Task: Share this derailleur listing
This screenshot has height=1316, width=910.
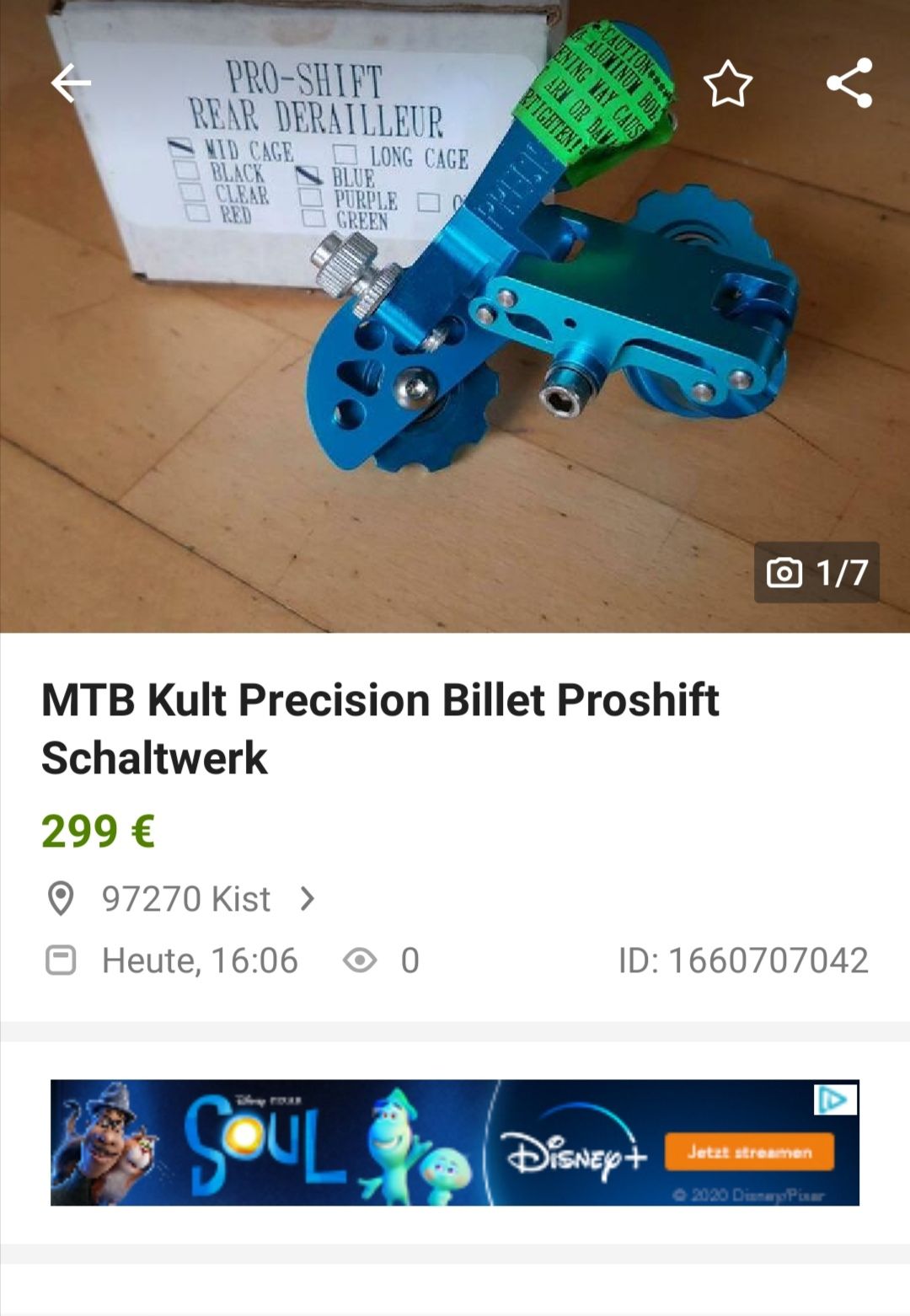Action: pos(848,83)
